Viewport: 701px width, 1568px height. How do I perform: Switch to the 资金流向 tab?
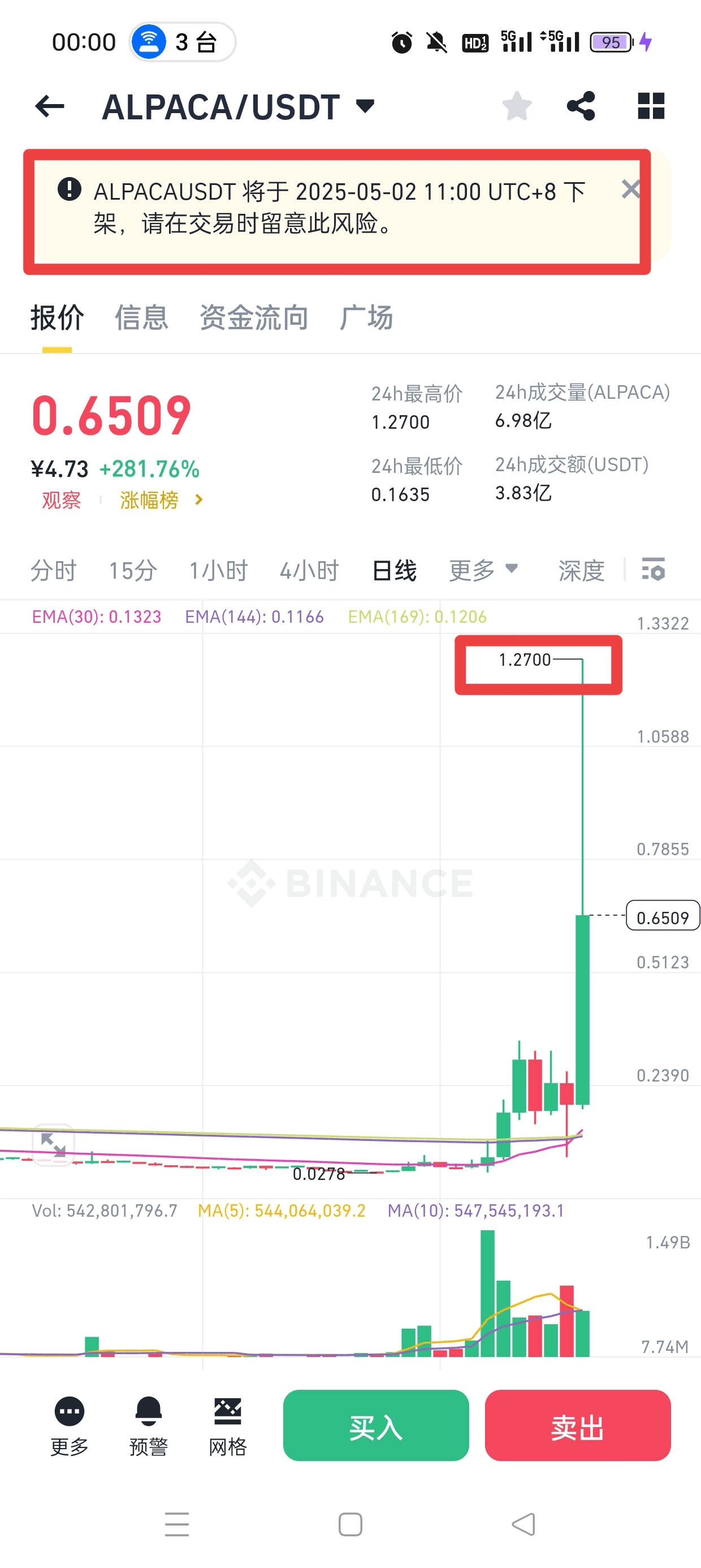[254, 318]
